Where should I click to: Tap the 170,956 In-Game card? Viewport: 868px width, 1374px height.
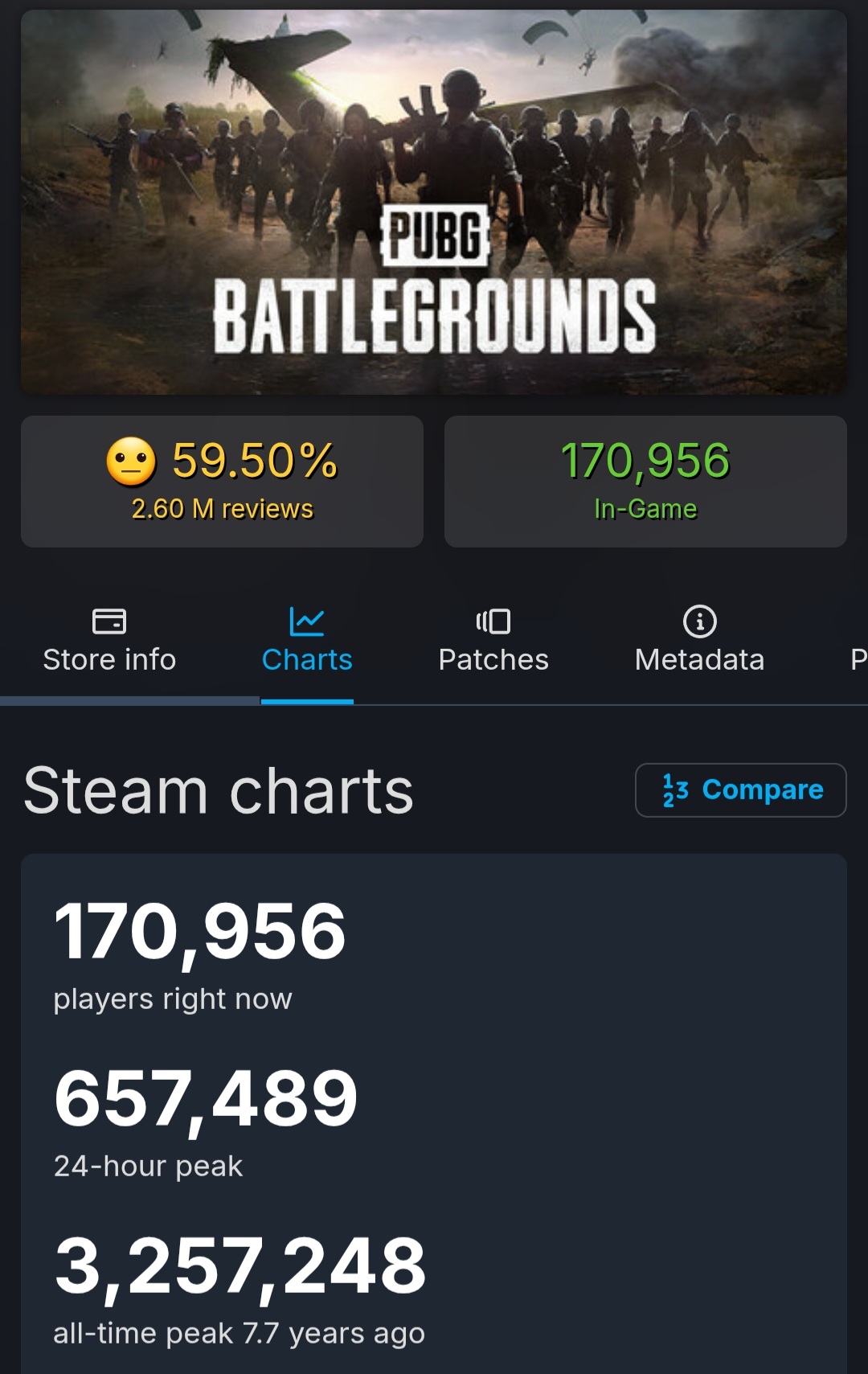pyautogui.click(x=645, y=482)
